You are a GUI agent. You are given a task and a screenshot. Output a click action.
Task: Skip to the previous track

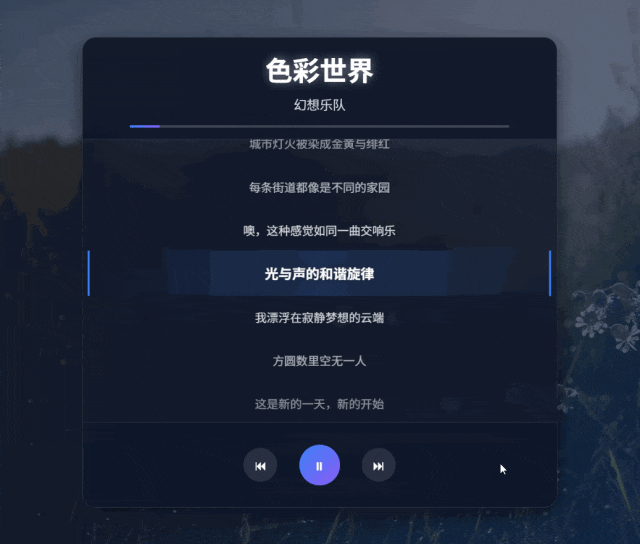pos(260,465)
